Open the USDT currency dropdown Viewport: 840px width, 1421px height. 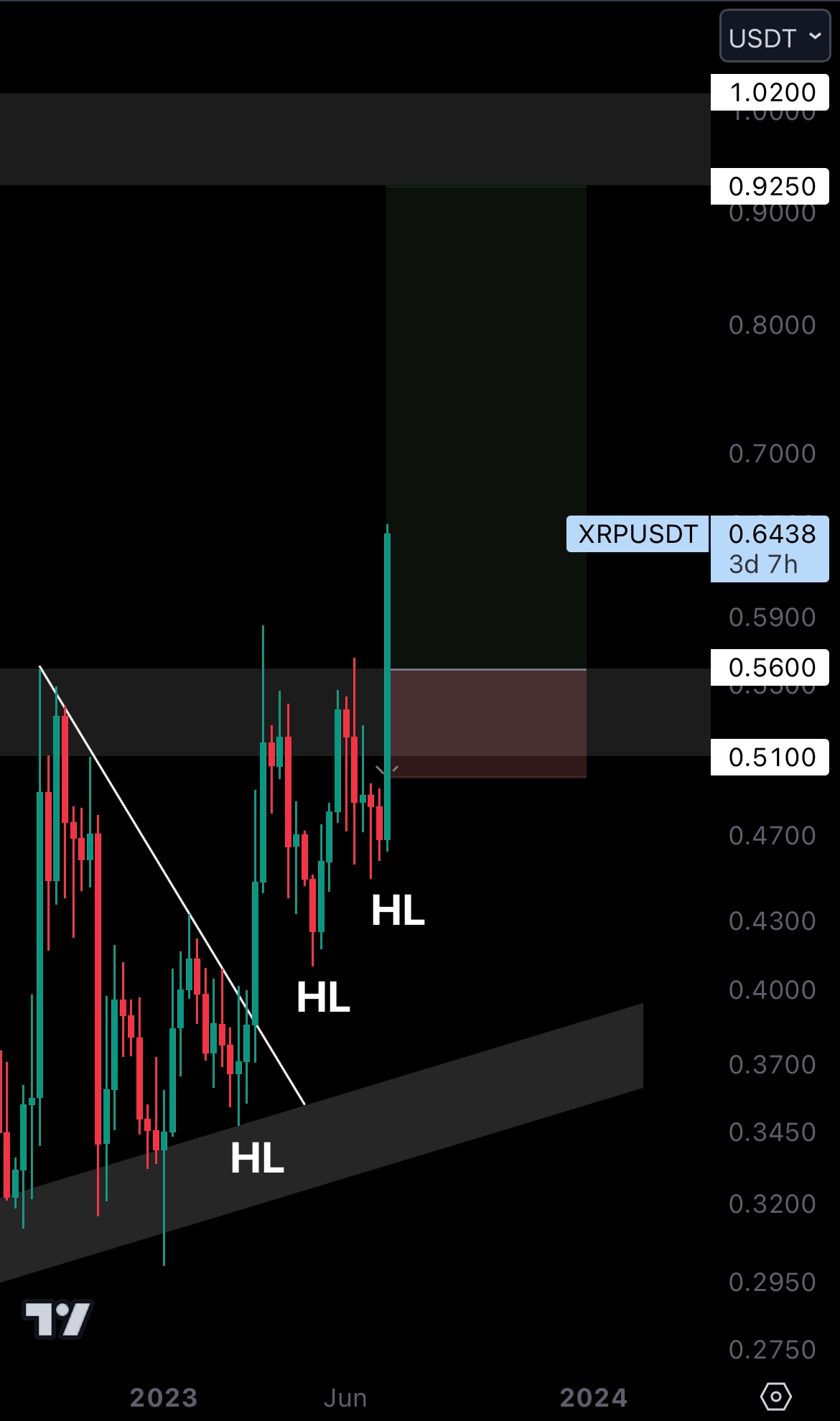coord(775,37)
